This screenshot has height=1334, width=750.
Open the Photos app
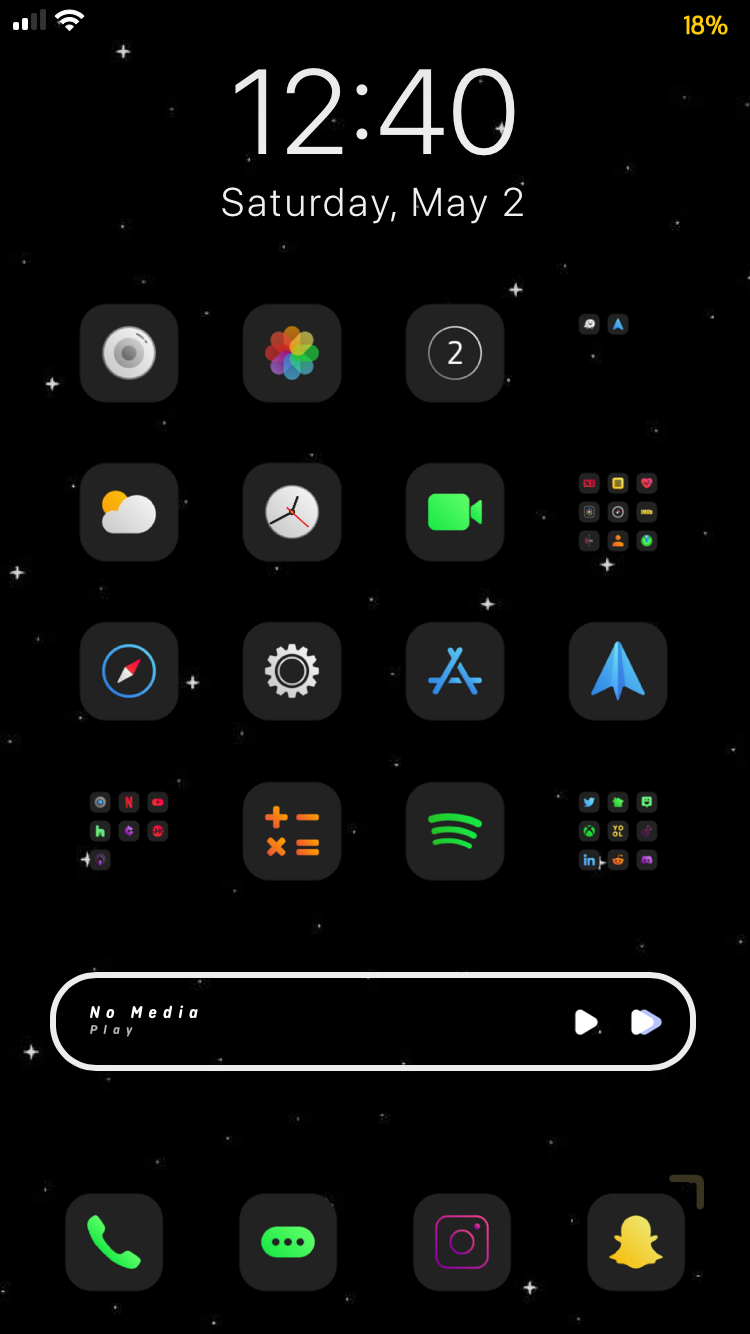(x=292, y=353)
